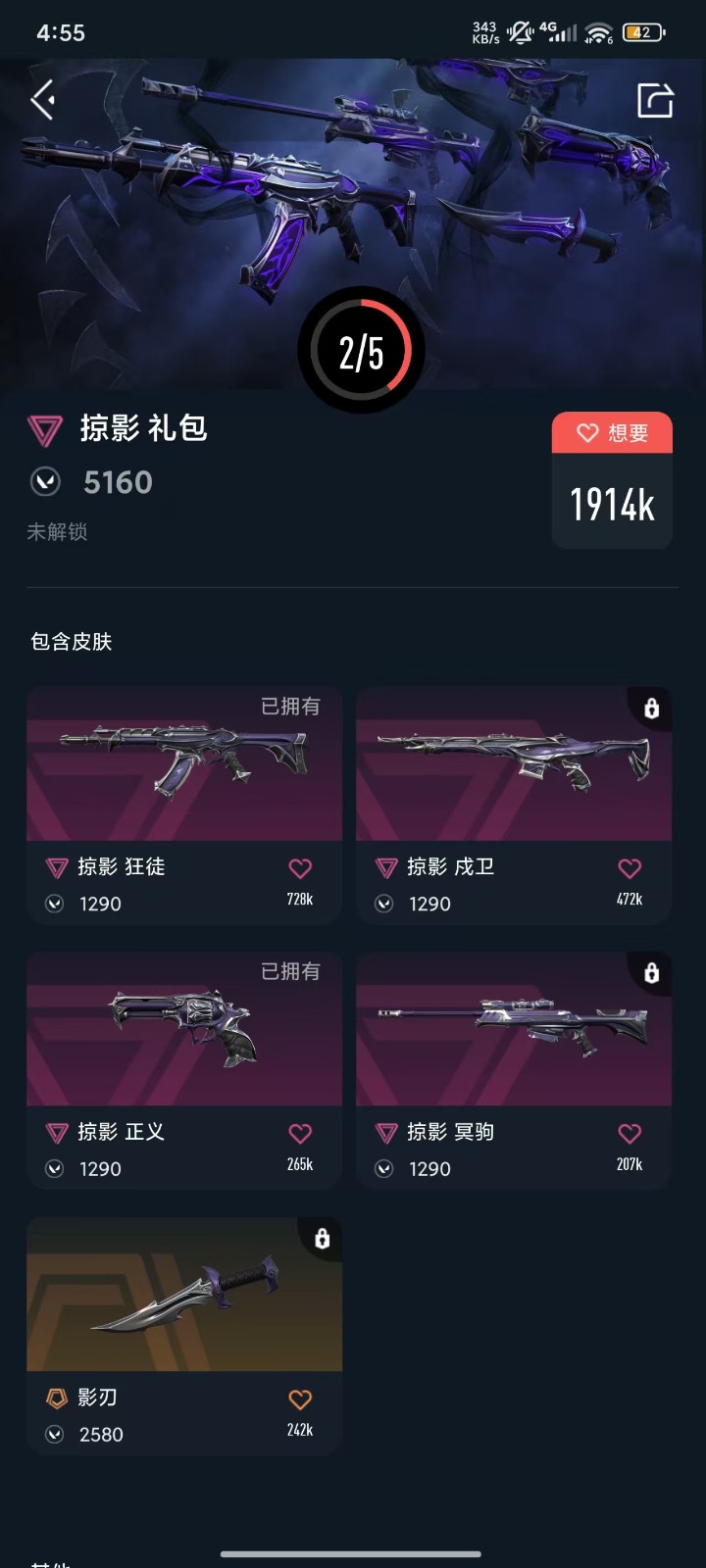
Task: Like the 掠影 戍卫 skin
Action: 630,868
